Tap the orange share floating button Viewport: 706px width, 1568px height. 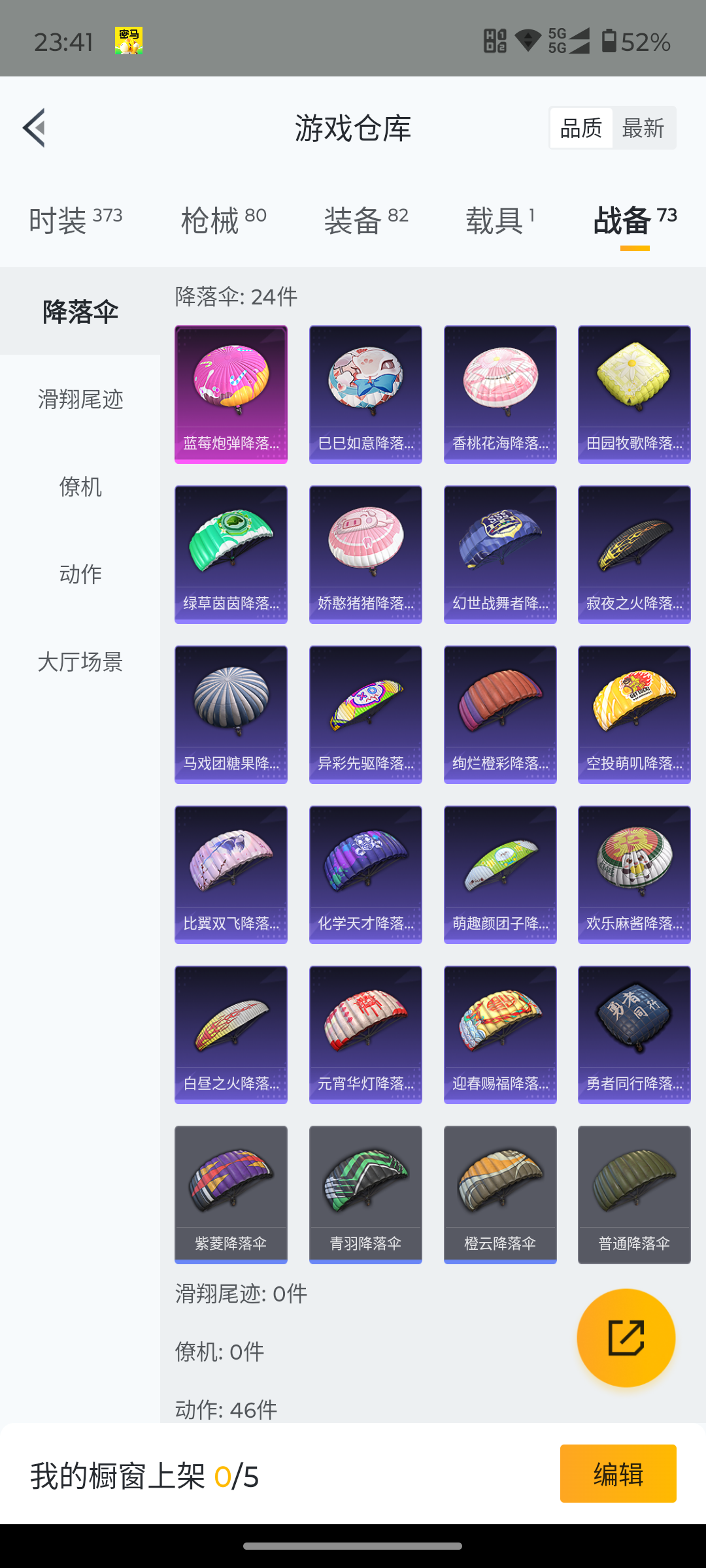626,1337
